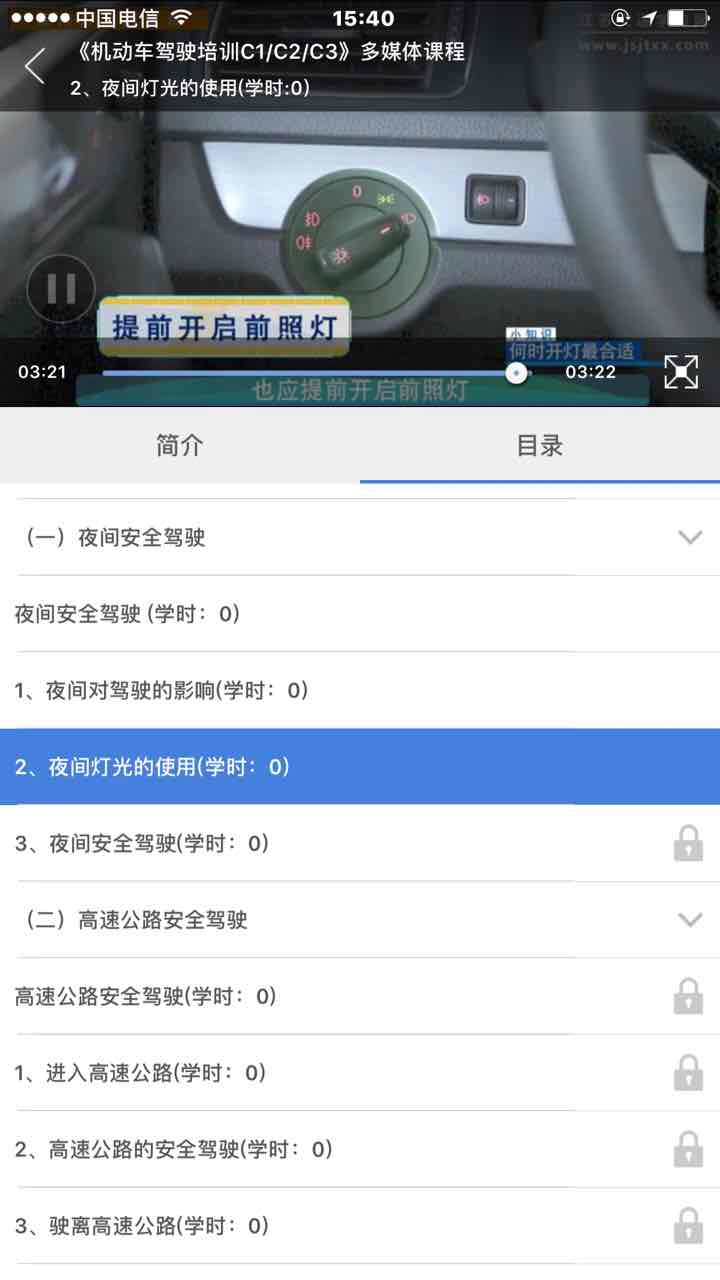Tap the video progress bar
The image size is (720, 1280).
click(310, 373)
